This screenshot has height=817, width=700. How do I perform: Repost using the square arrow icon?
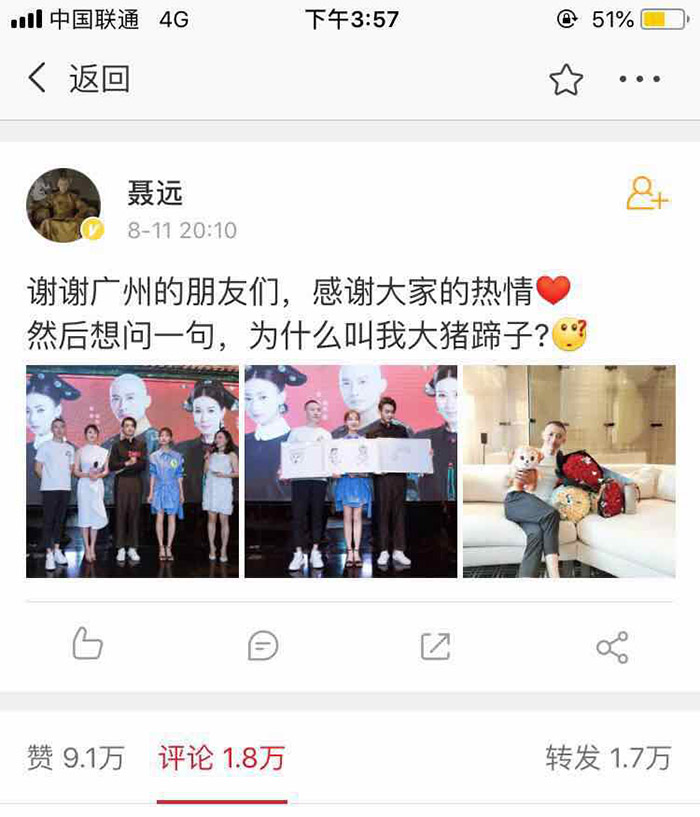[x=436, y=646]
